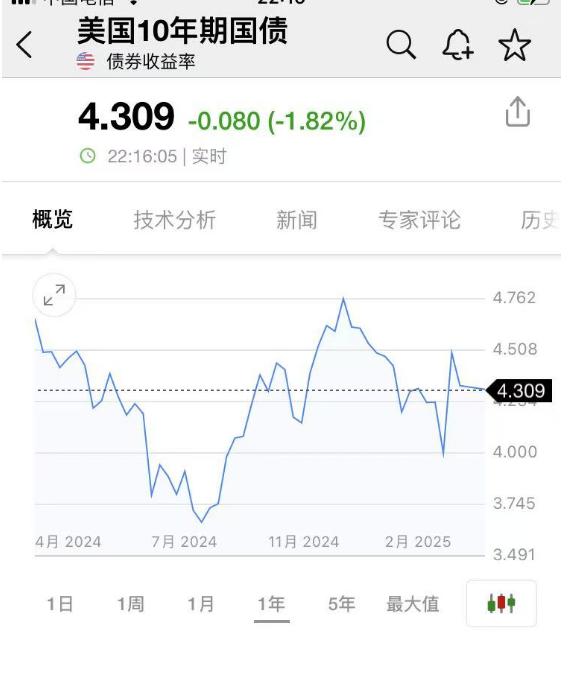570x686 pixels.
Task: Switch to the 专家评论 tab
Action: (419, 220)
